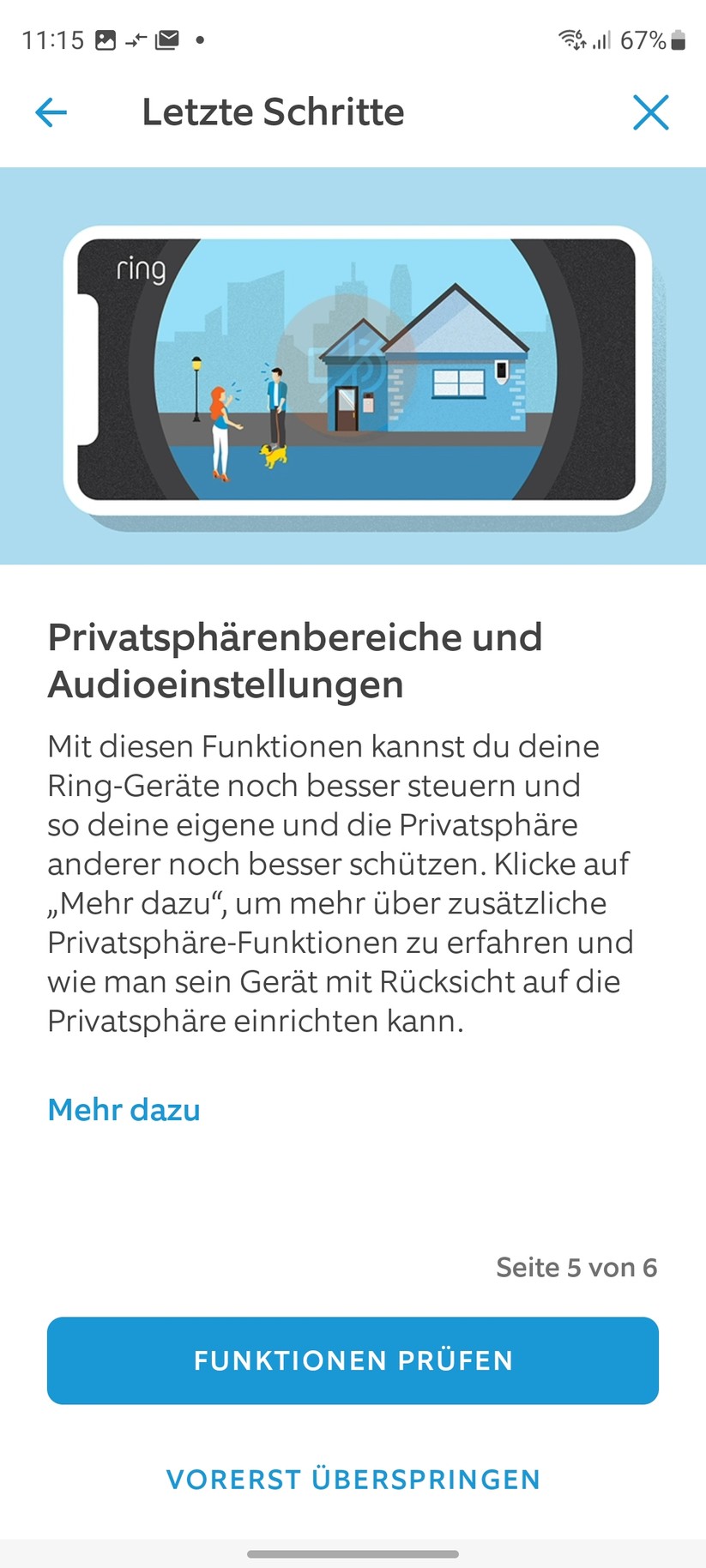Tap the Gmail notification icon in status bar
The image size is (706, 1568).
point(165,39)
